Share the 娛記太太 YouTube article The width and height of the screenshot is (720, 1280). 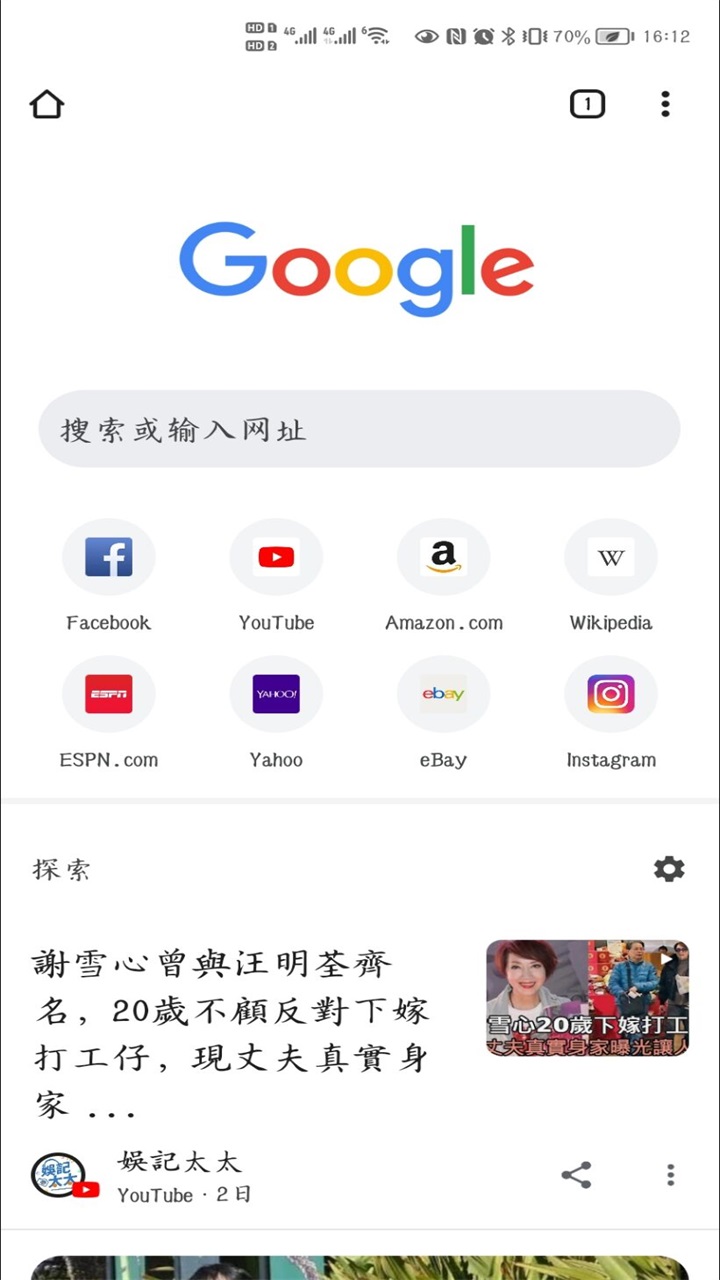(576, 1175)
